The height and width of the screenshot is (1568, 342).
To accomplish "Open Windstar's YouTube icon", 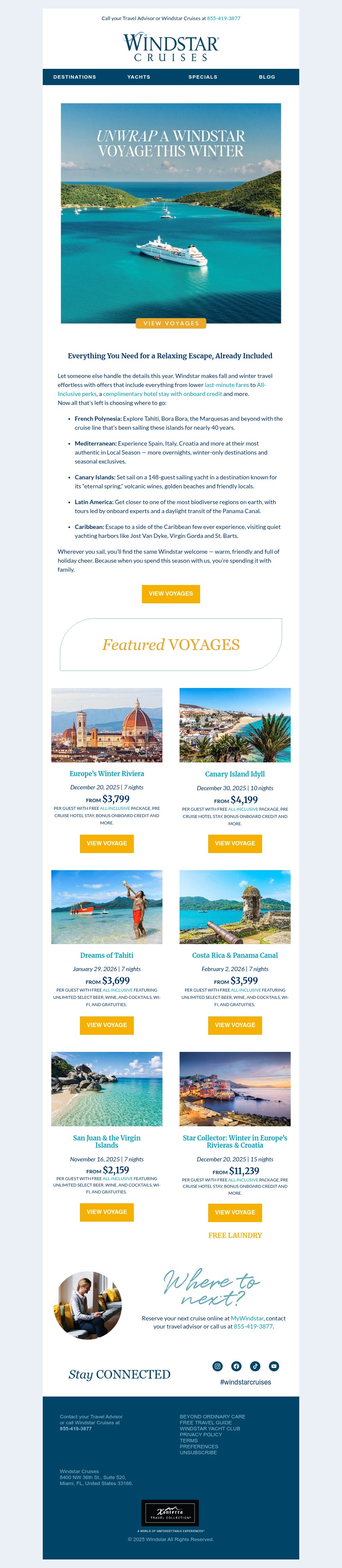I will point(274,1367).
